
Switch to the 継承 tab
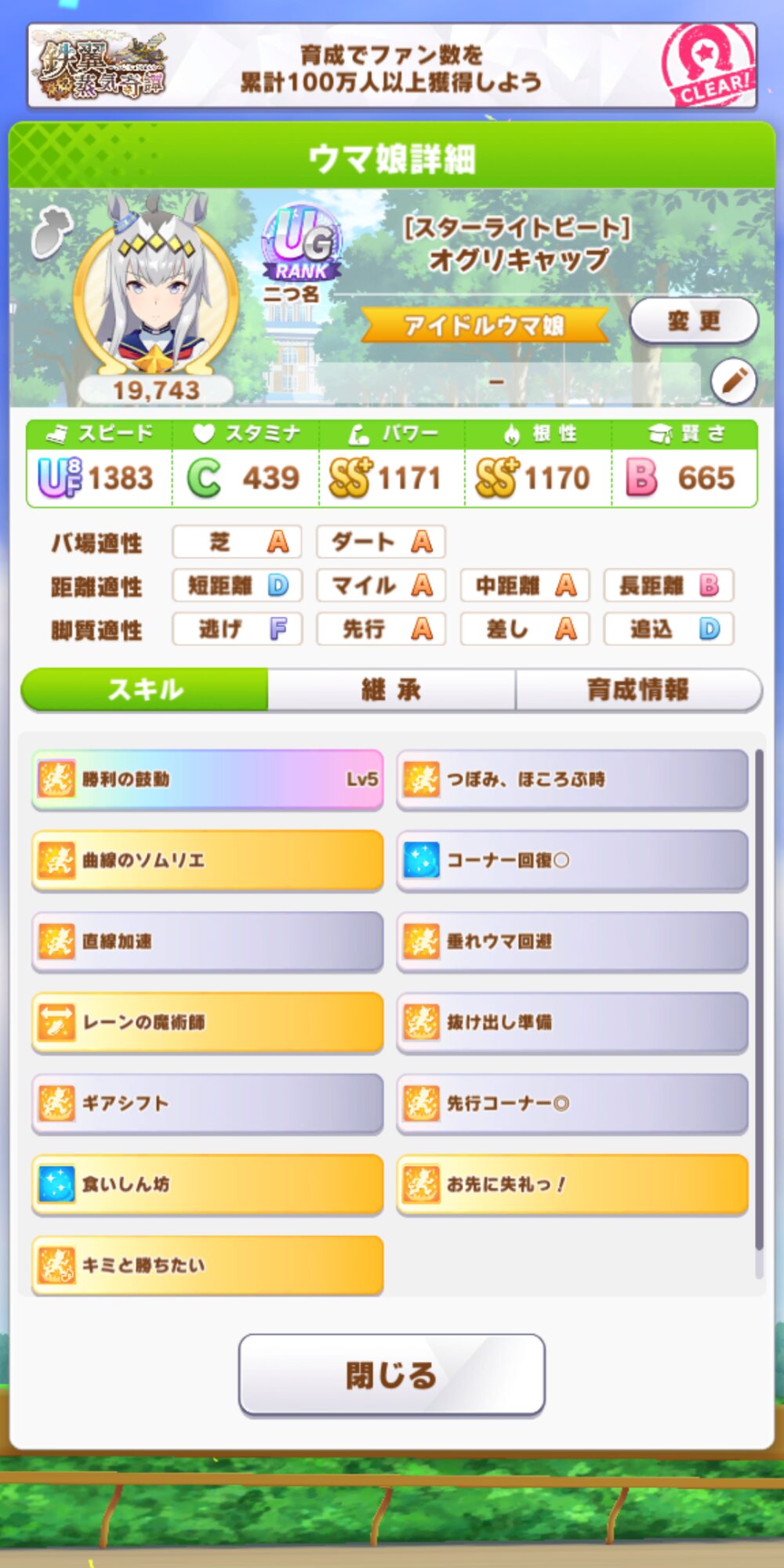tap(391, 690)
